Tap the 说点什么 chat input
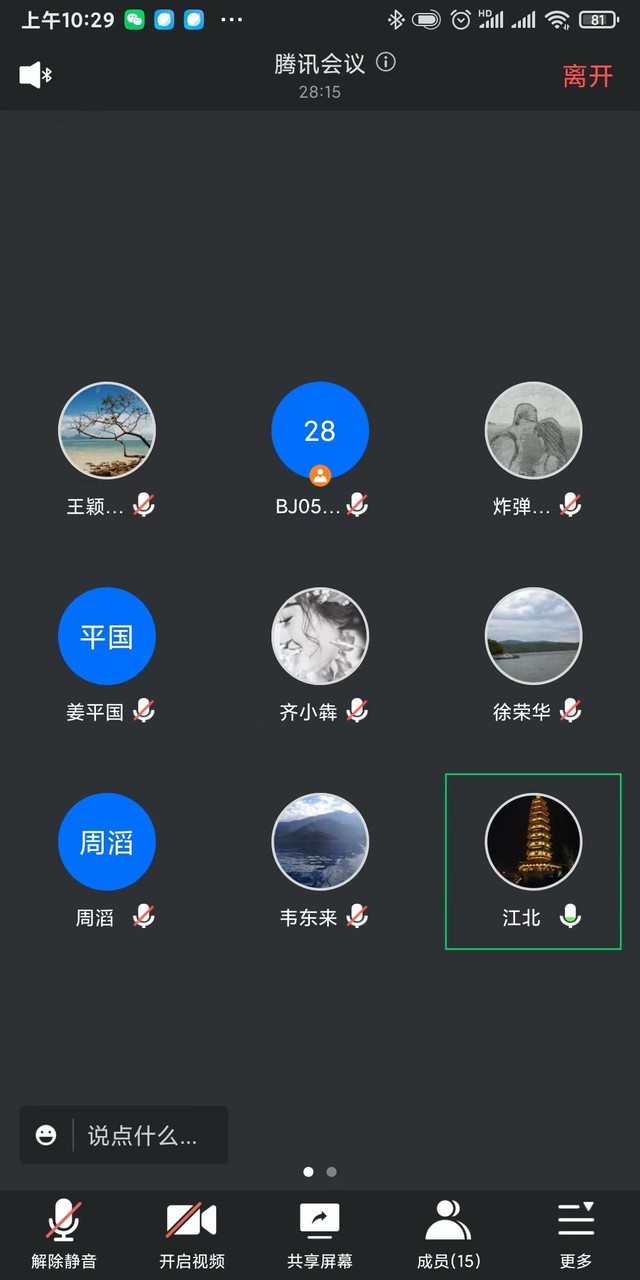Viewport: 640px width, 1280px height. coord(142,1135)
